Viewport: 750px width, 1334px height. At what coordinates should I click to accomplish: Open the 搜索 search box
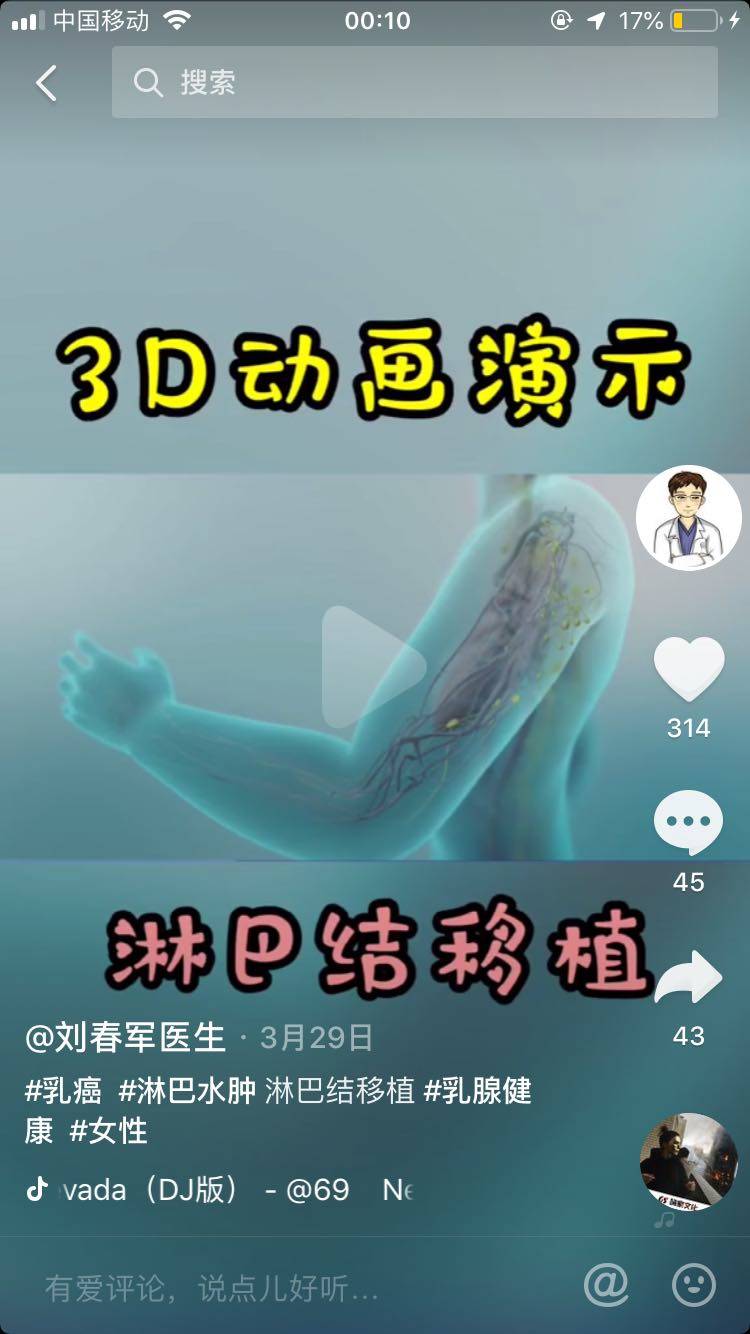point(414,83)
